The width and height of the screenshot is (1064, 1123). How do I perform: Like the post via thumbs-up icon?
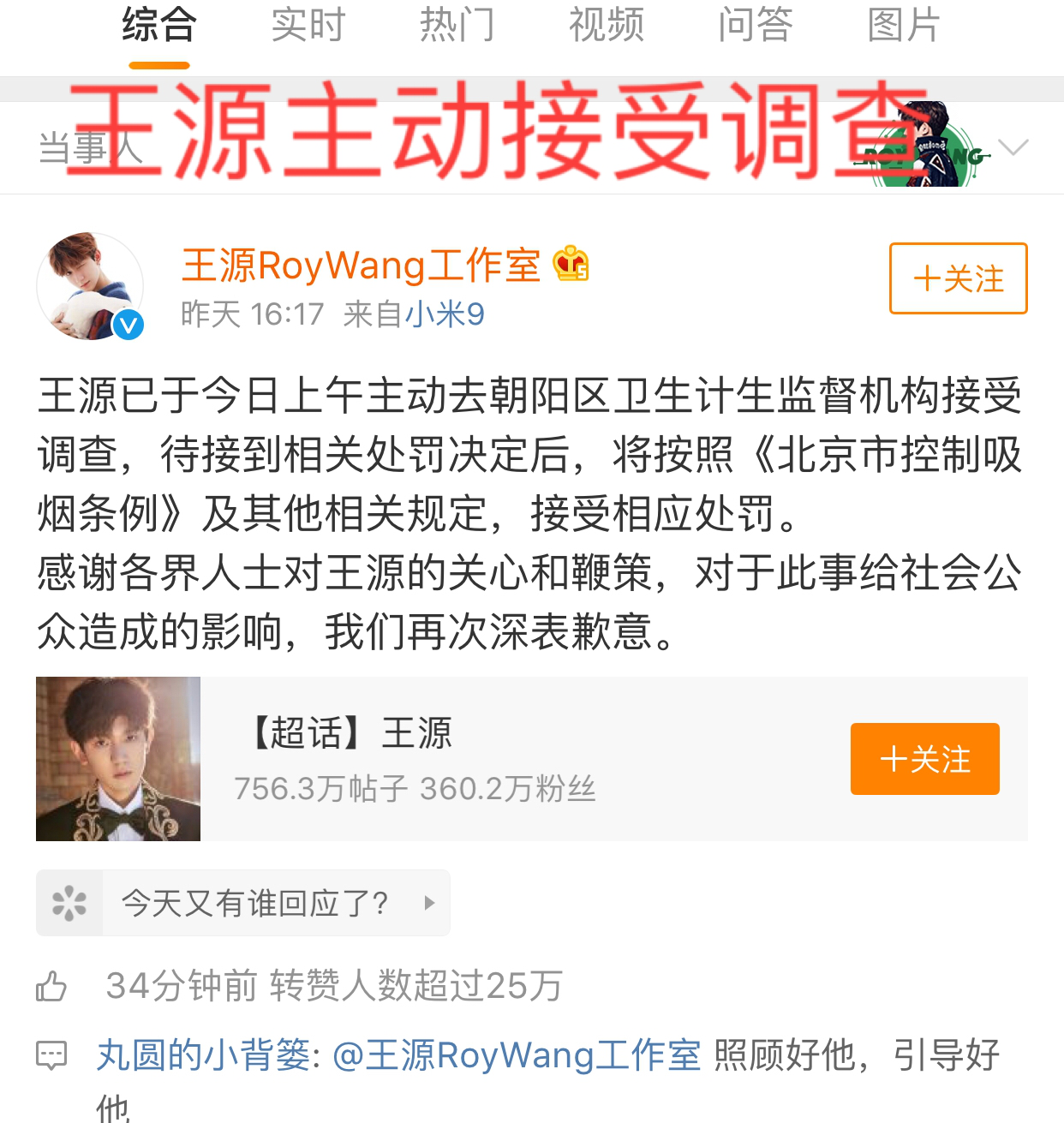[51, 986]
